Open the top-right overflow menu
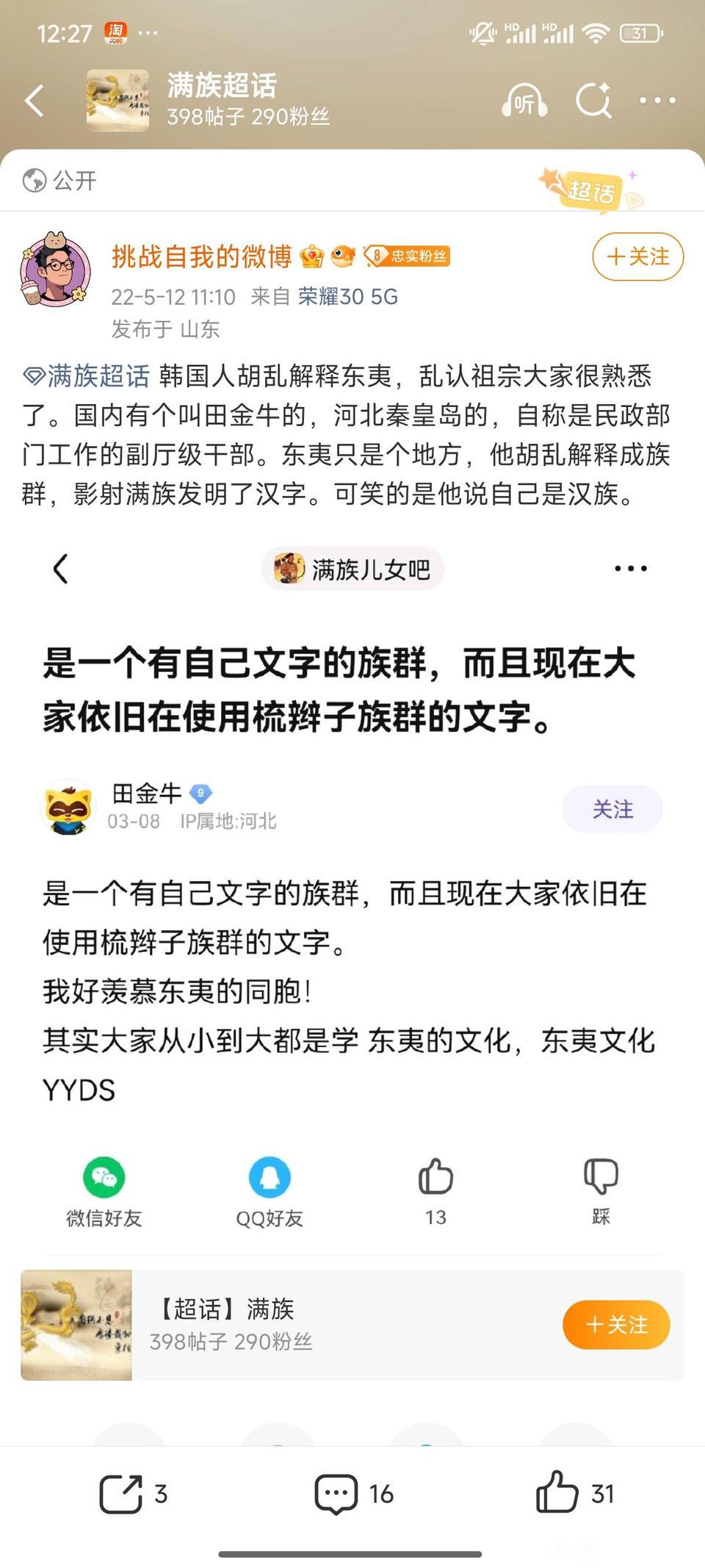 (657, 101)
